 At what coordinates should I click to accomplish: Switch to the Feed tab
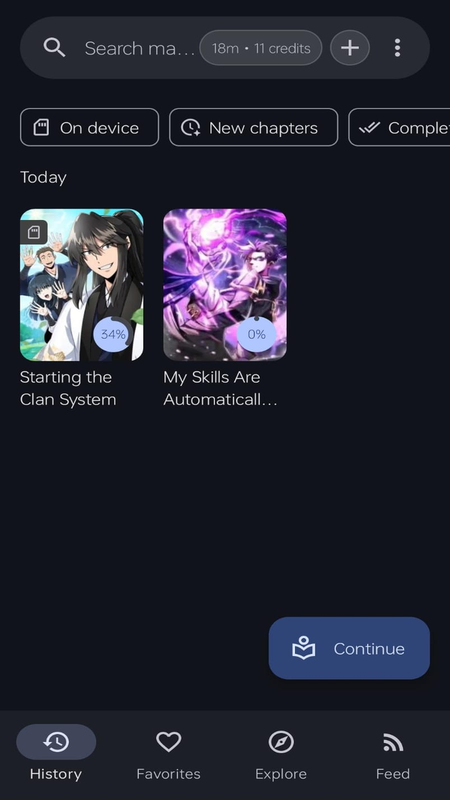[393, 753]
